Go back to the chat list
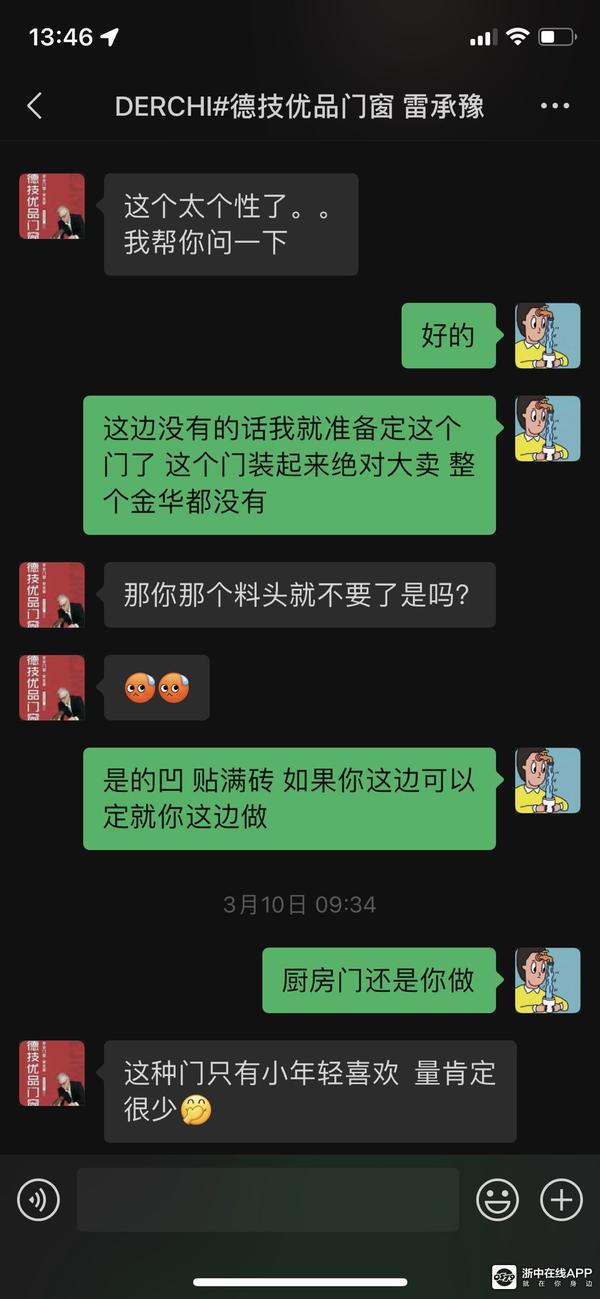Image resolution: width=600 pixels, height=1299 pixels. pos(35,106)
